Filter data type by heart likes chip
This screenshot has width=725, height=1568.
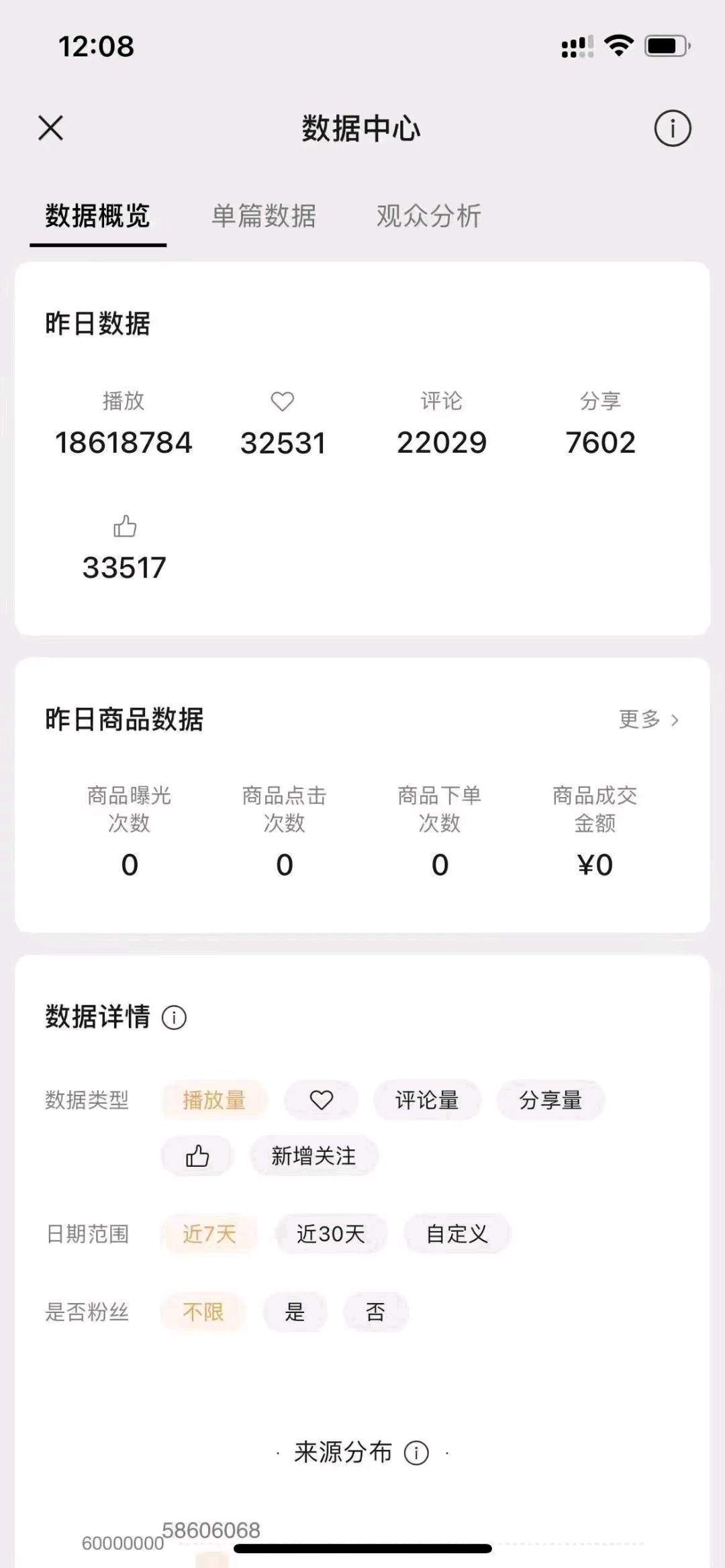pos(321,1100)
